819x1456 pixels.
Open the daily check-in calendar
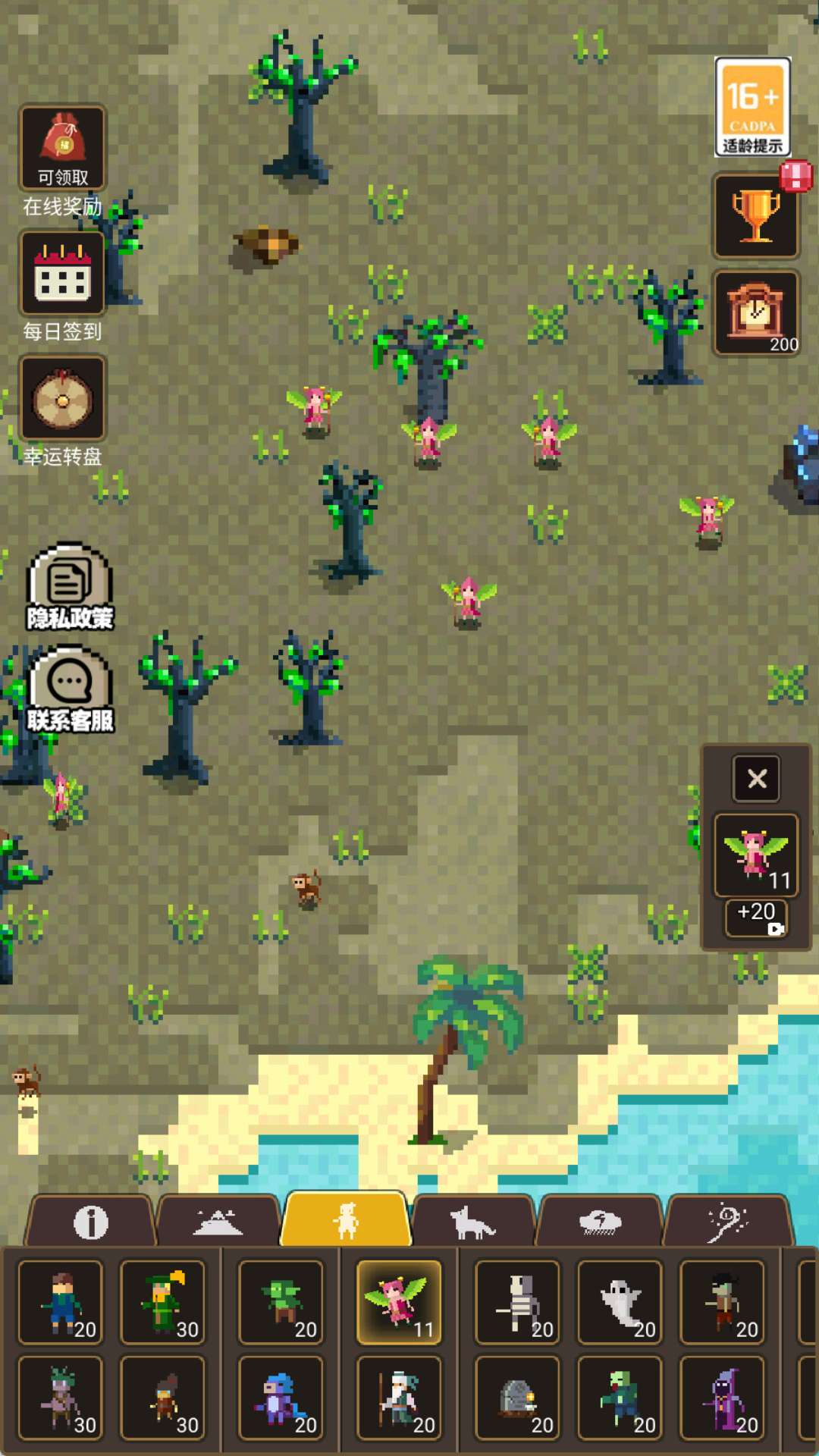63,274
